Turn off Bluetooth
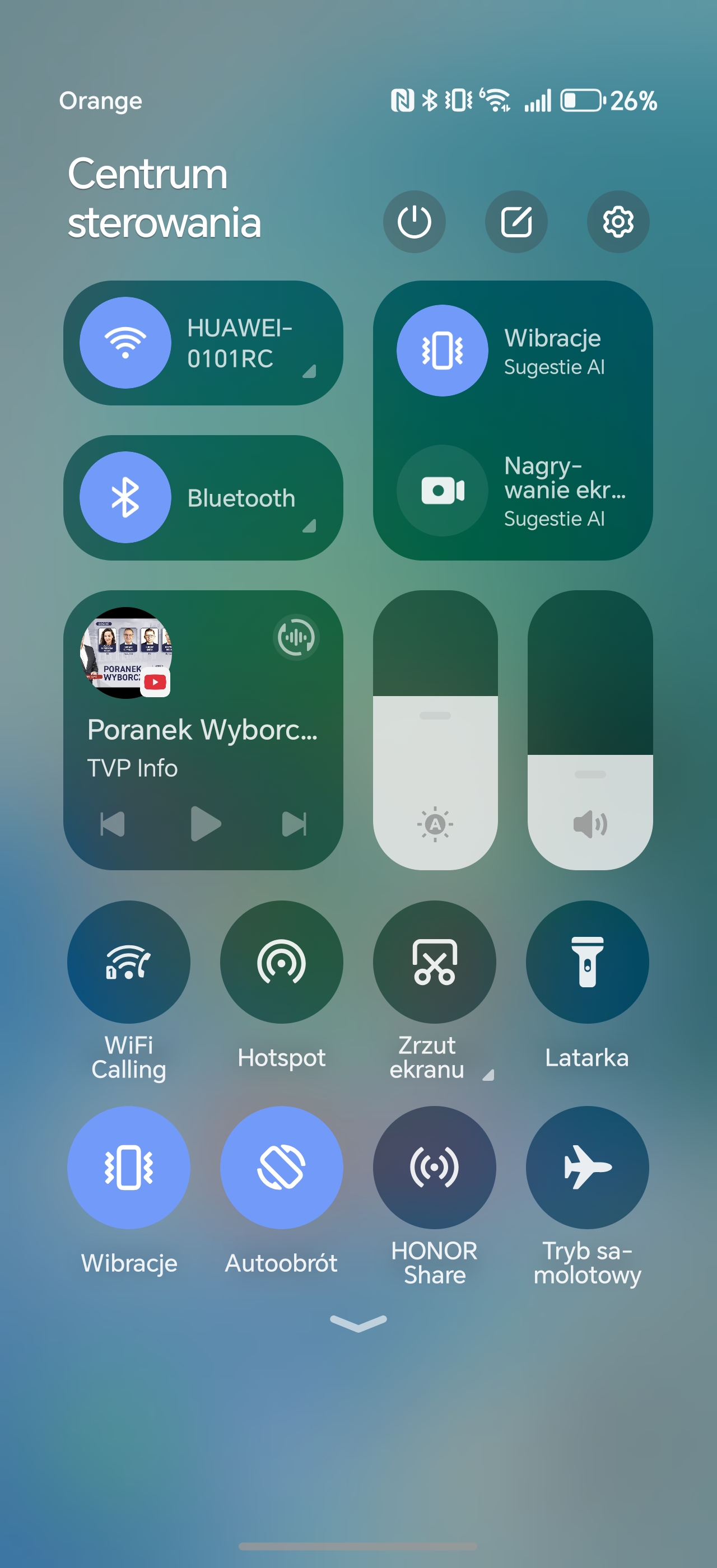Image resolution: width=717 pixels, height=1568 pixels. (125, 497)
